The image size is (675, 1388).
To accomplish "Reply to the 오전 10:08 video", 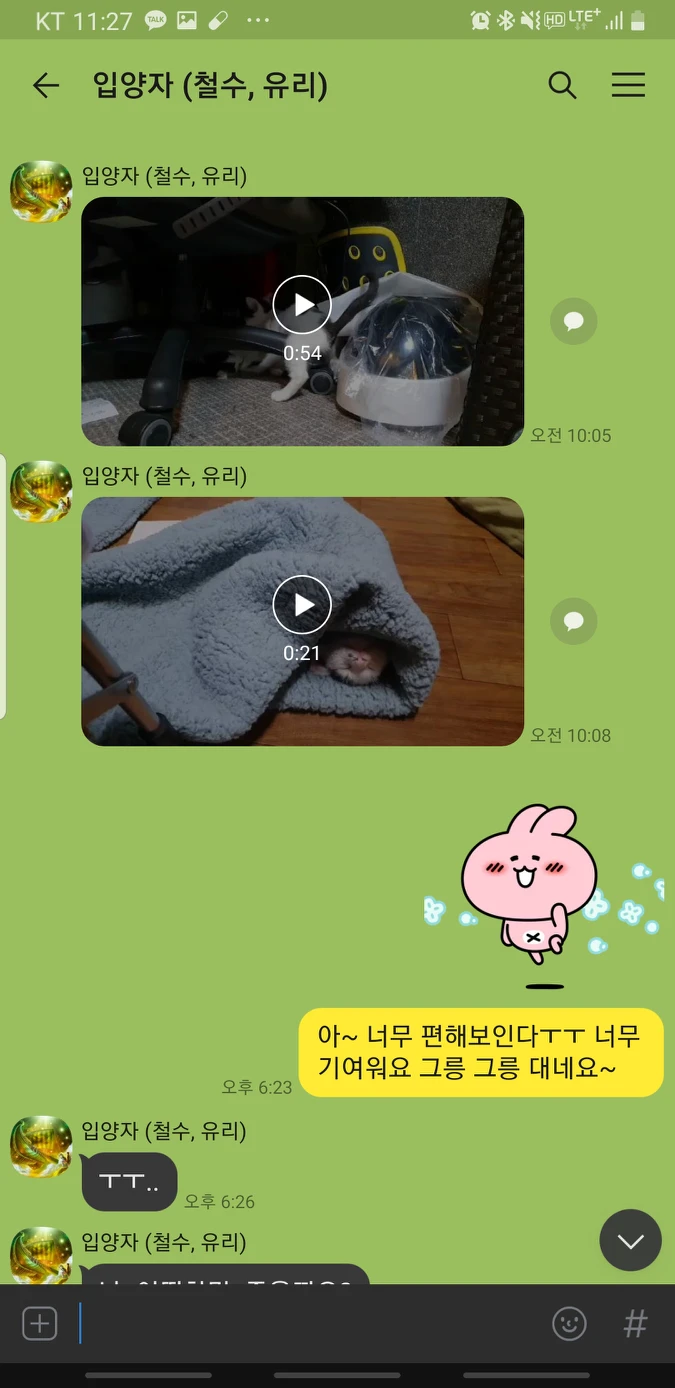I will (573, 621).
